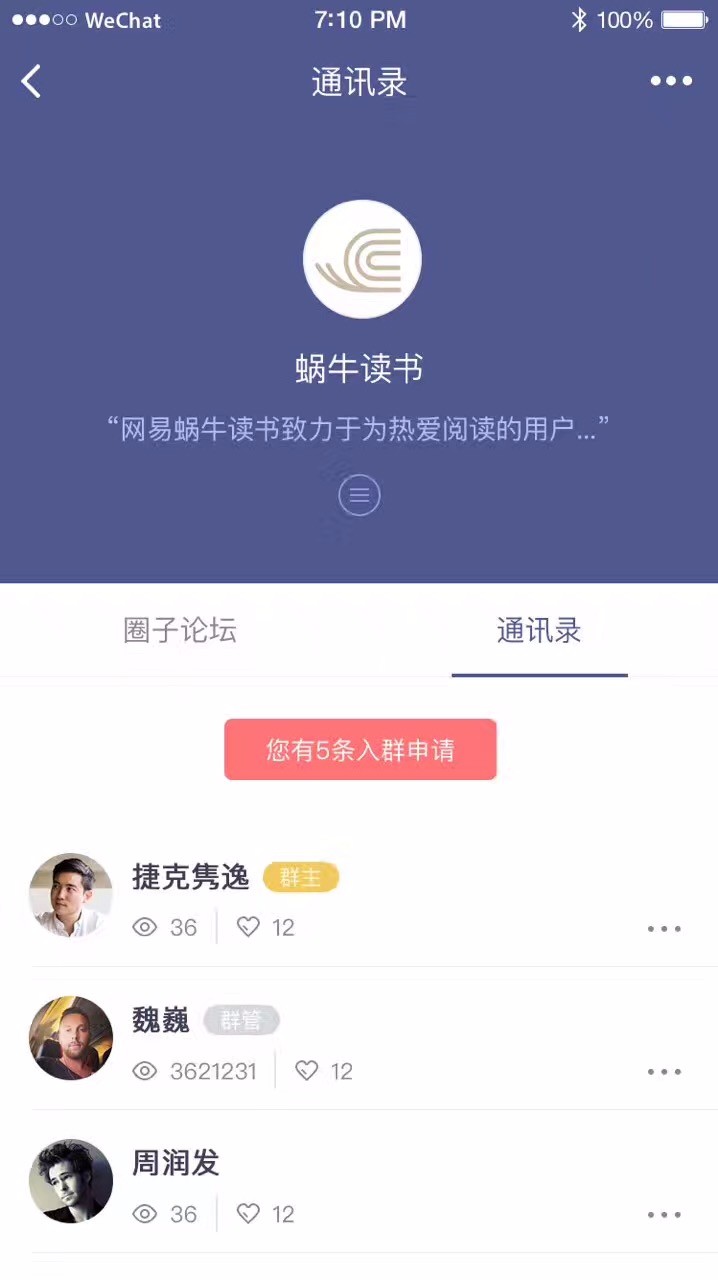
Task: Open more options for 捷克隽逸
Action: click(664, 929)
